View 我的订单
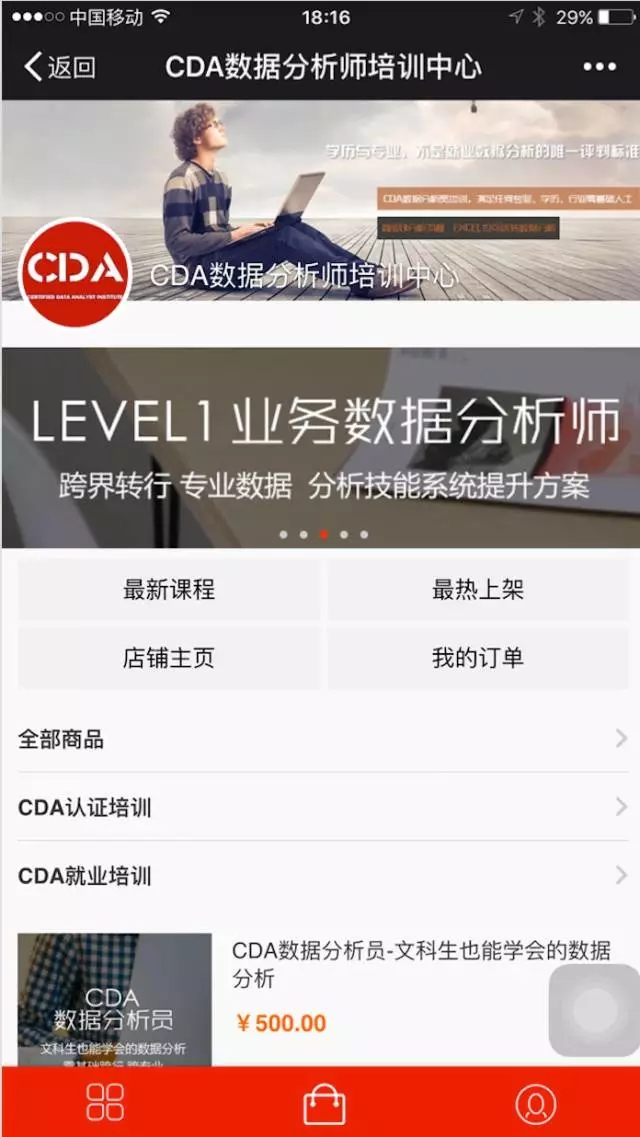 pos(478,658)
